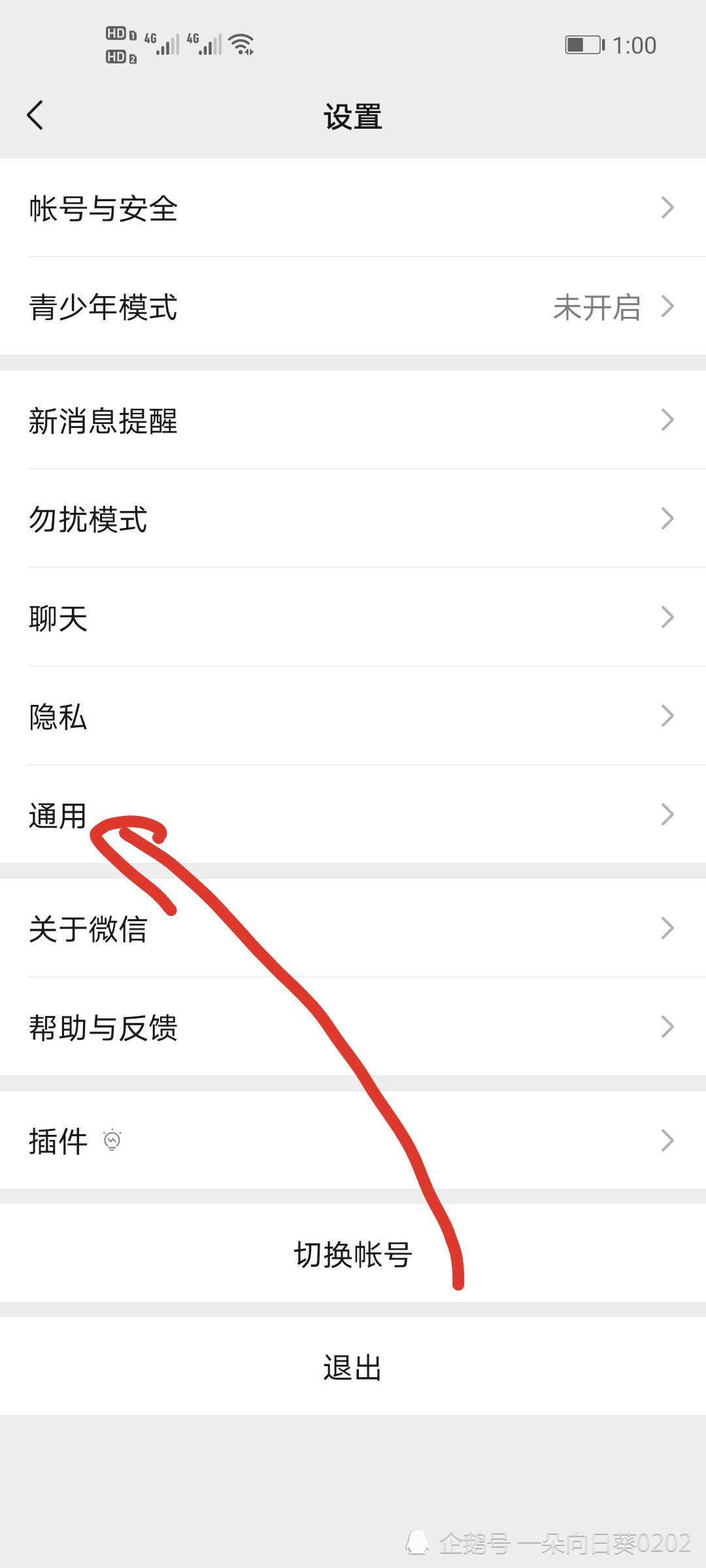The image size is (706, 1568).
Task: Open 关于微信
Action: (353, 928)
